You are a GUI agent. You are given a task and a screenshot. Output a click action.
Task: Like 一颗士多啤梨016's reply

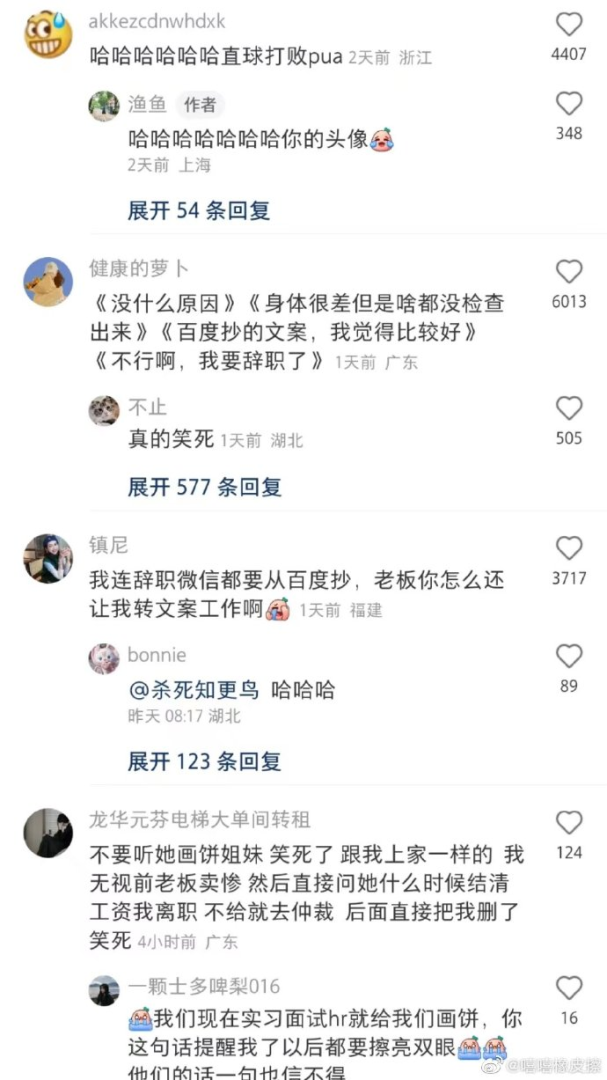[x=569, y=988]
